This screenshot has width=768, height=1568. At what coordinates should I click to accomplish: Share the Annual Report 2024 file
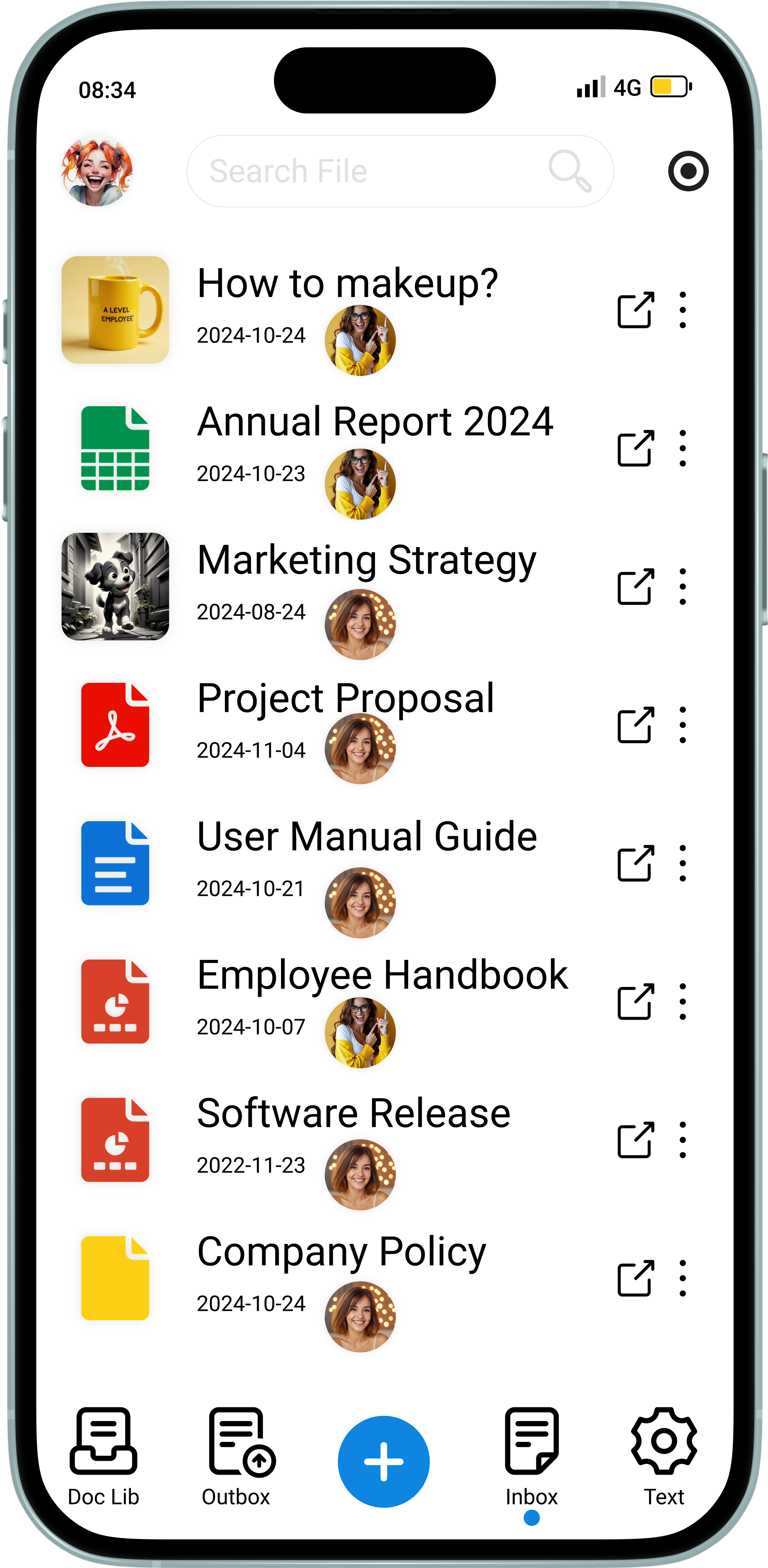click(x=635, y=448)
